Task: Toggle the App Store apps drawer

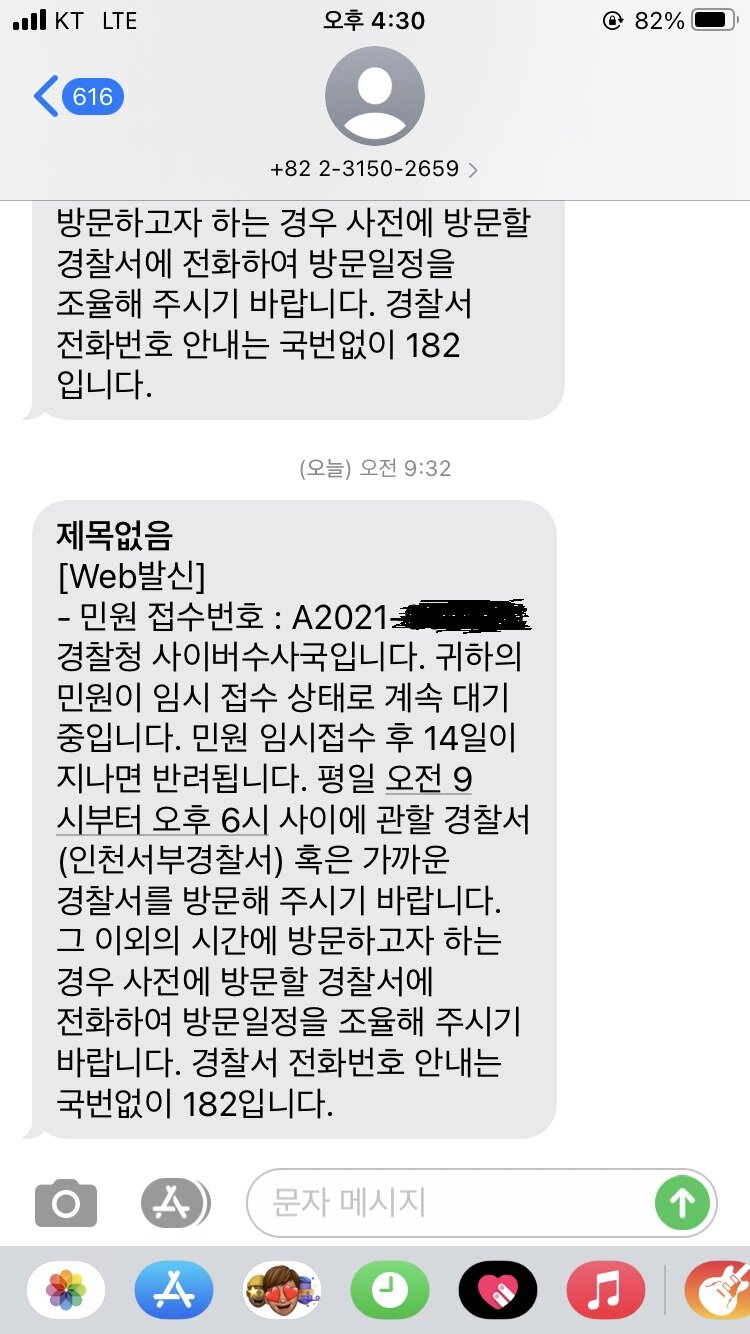Action: (x=175, y=1202)
